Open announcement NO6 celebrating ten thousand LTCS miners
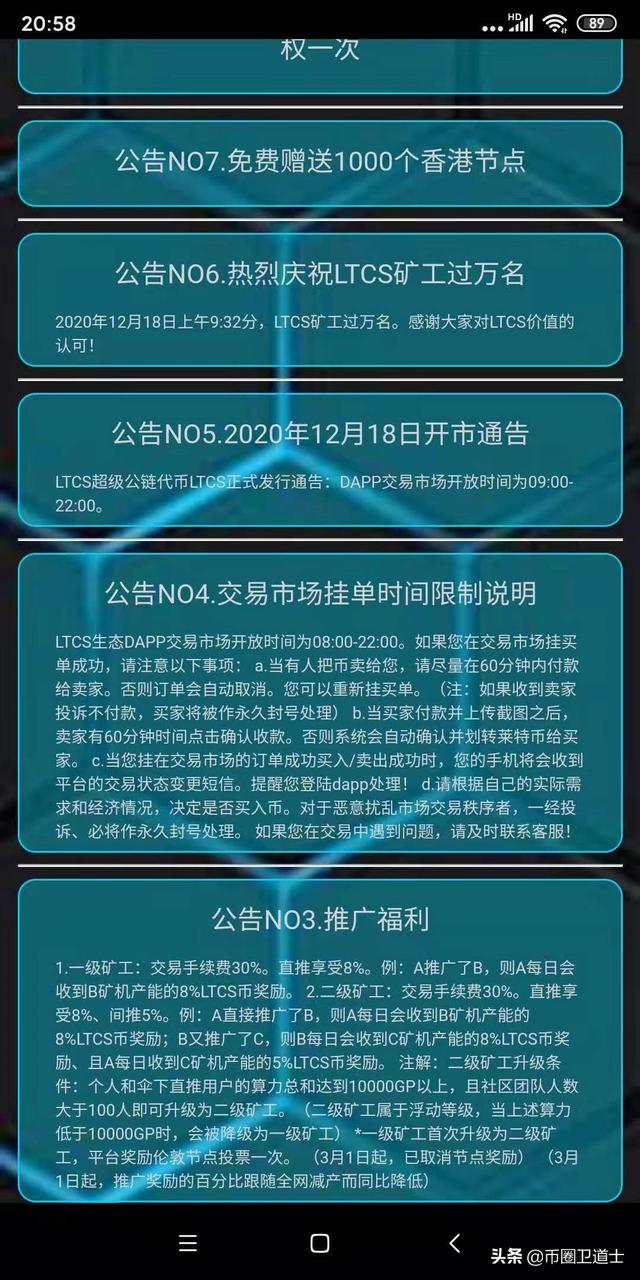 [320, 273]
